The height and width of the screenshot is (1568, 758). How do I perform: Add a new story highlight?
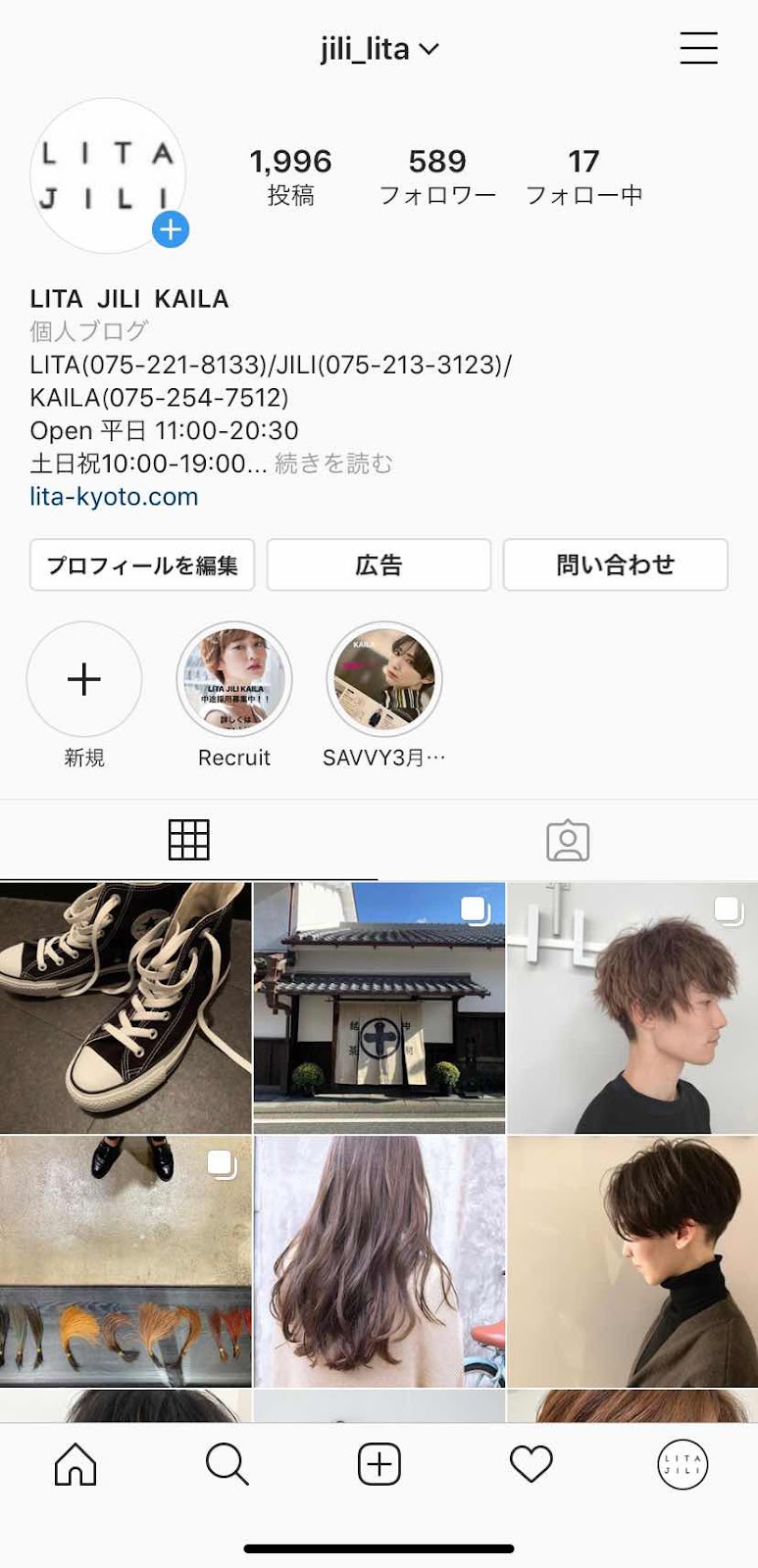point(84,679)
